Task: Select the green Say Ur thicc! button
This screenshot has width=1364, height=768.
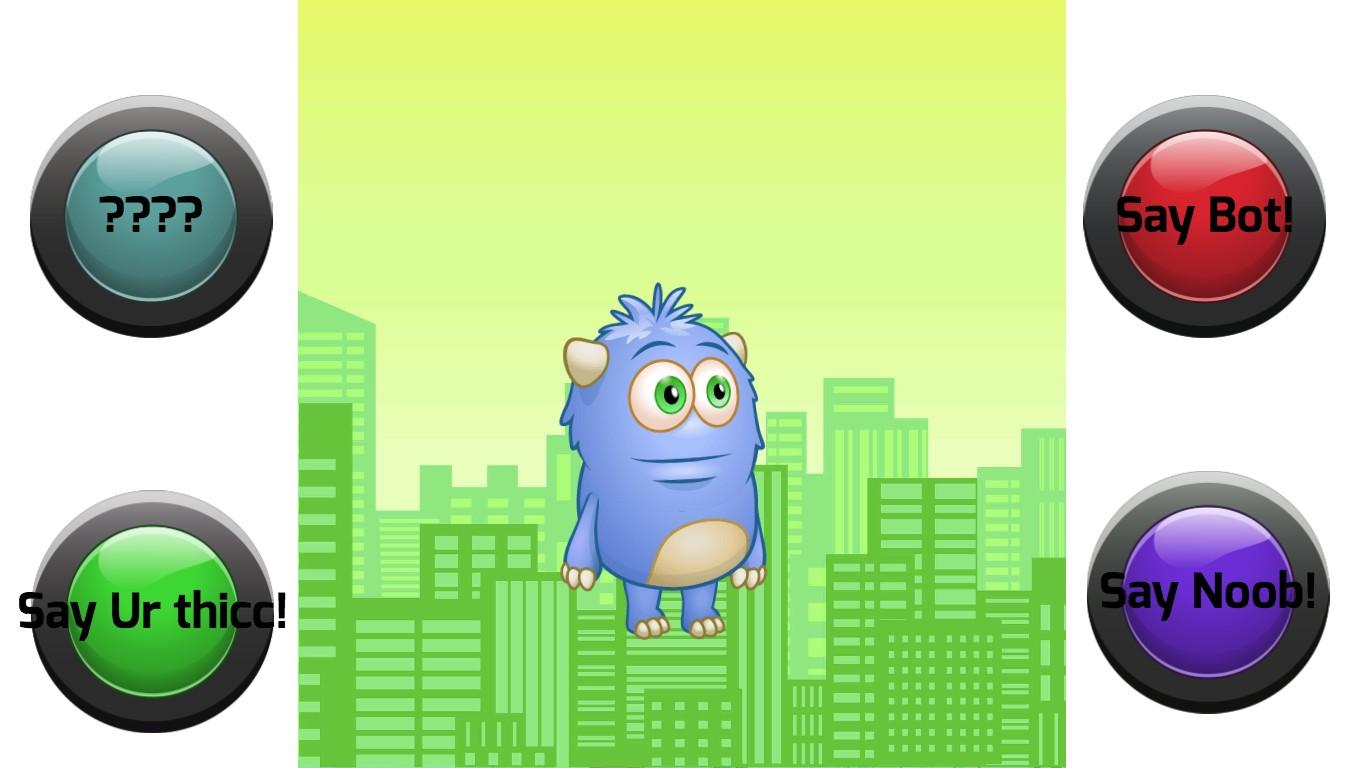Action: point(152,611)
